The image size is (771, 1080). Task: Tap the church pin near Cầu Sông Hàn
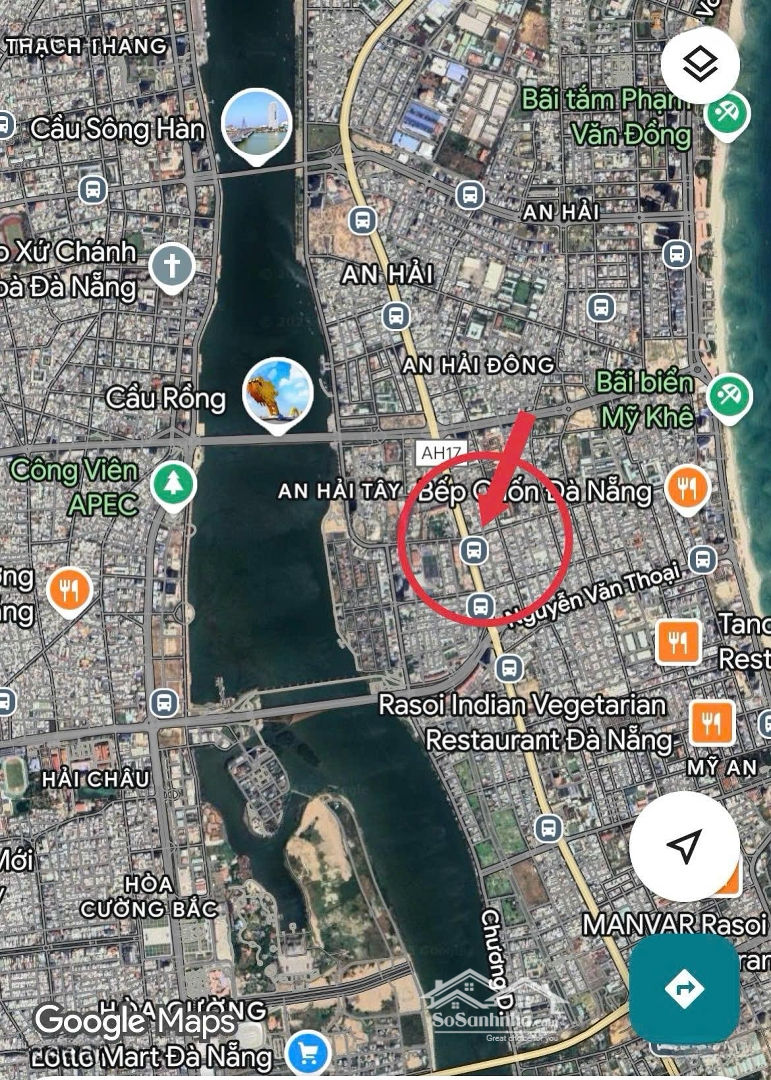[172, 266]
